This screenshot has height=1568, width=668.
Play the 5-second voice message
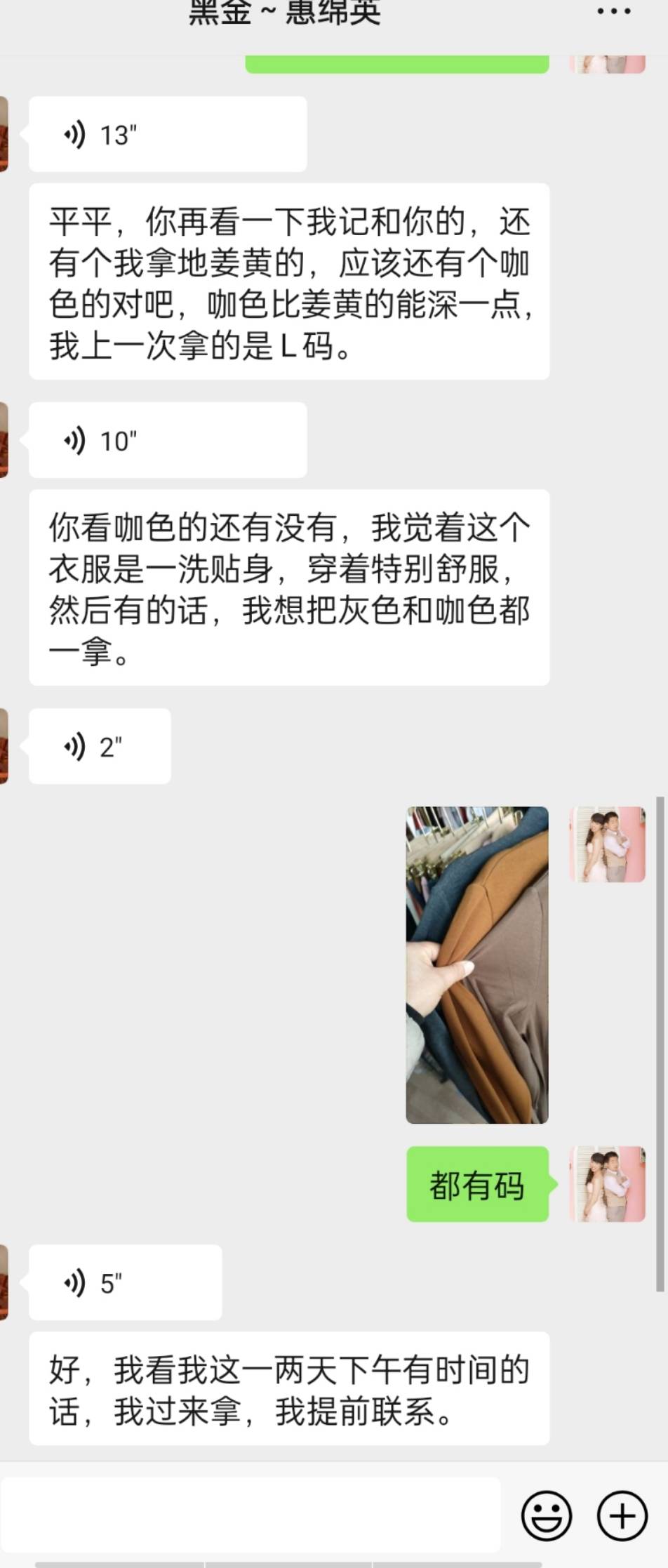tap(125, 1282)
